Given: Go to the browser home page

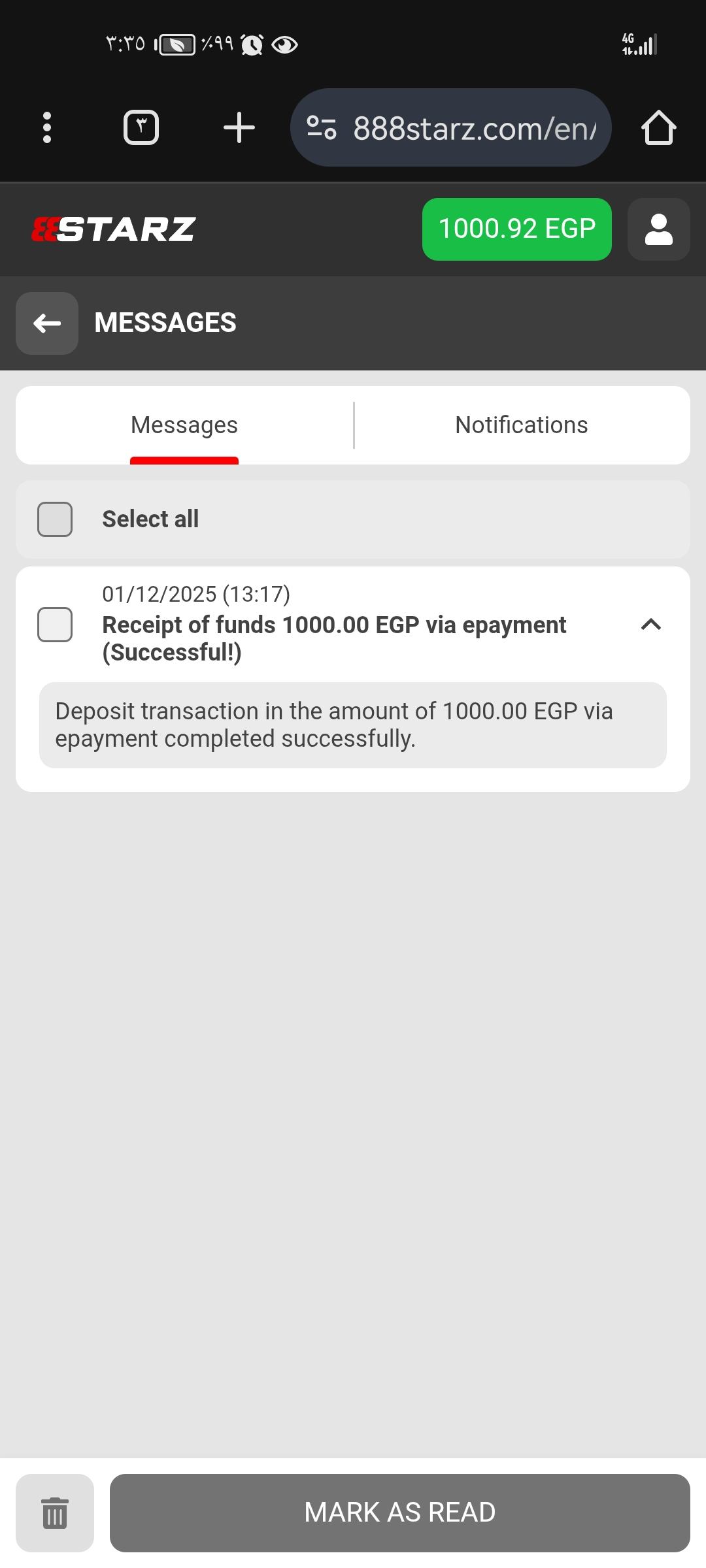Looking at the screenshot, I should [x=658, y=127].
